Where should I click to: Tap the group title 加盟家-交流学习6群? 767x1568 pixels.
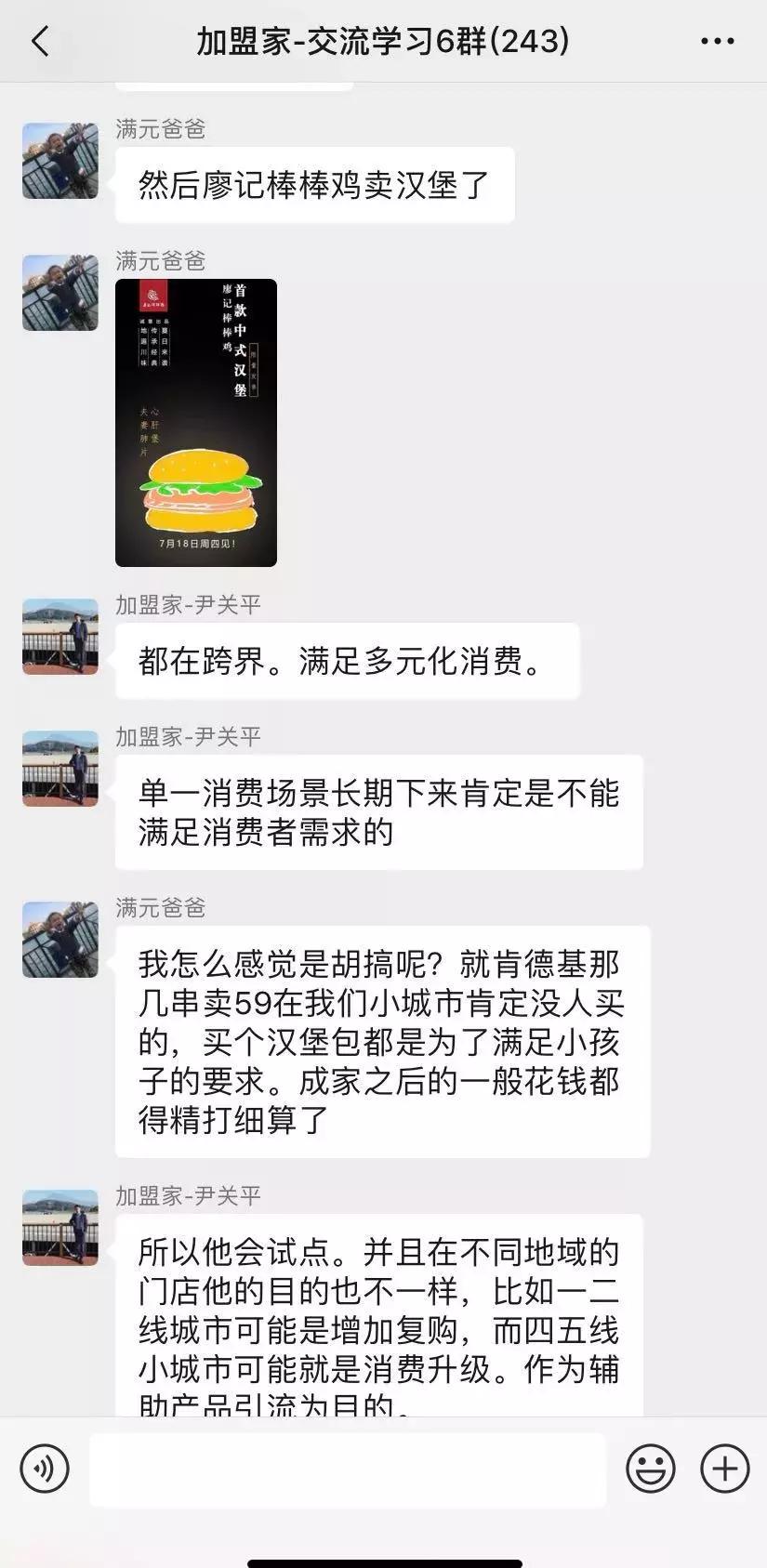coord(383,39)
